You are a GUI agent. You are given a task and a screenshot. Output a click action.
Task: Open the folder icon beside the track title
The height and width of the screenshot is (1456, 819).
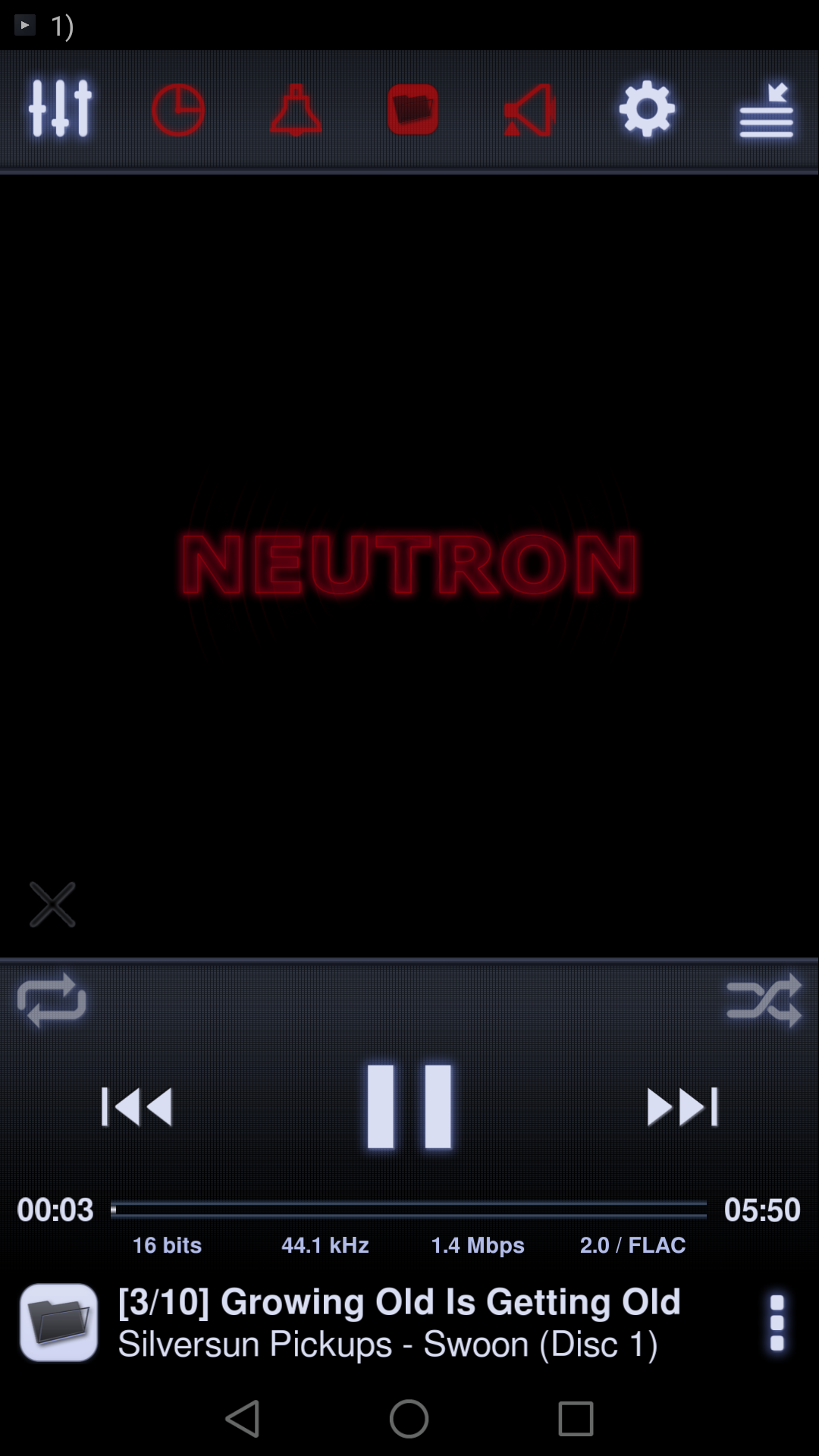tap(58, 1323)
